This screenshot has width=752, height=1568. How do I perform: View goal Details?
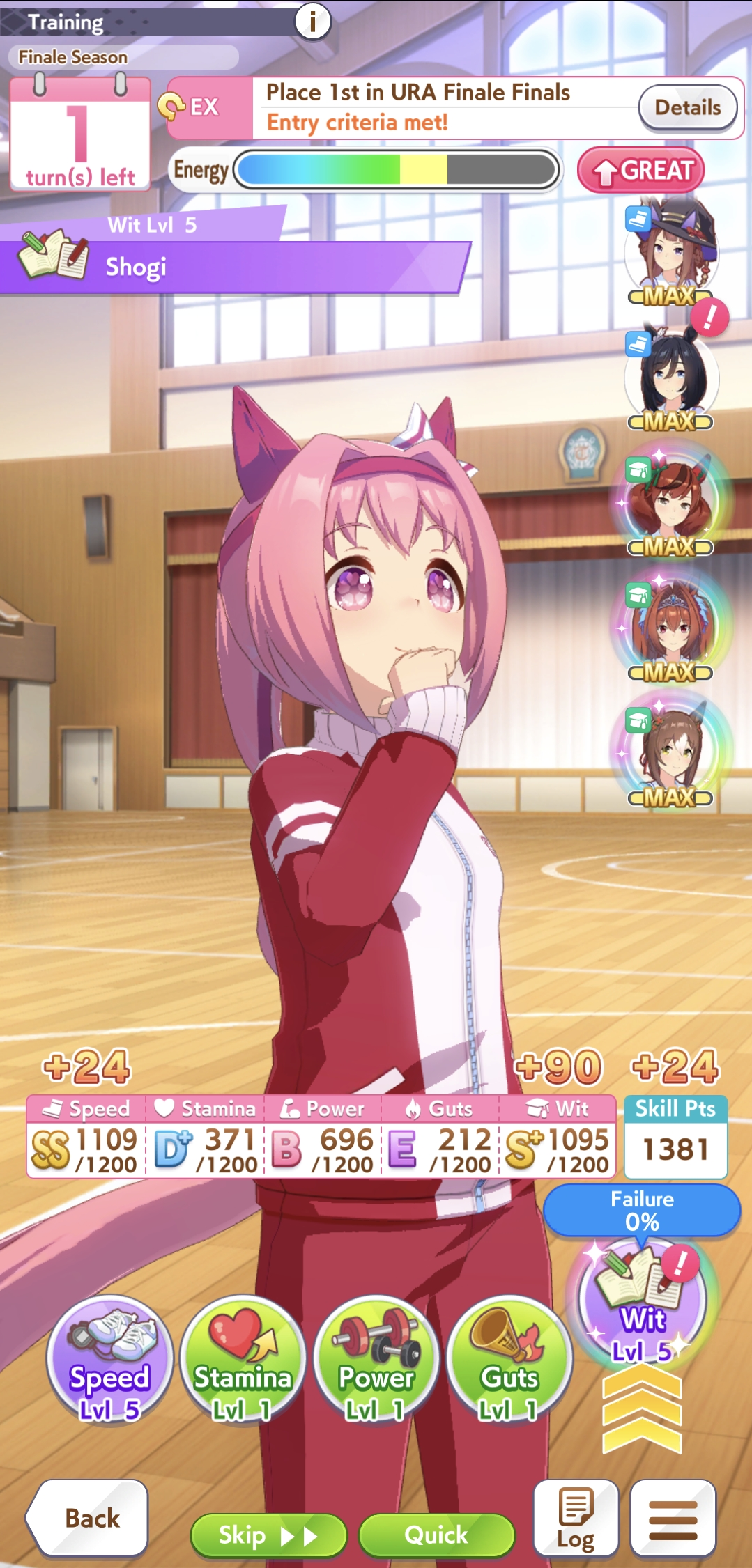click(x=687, y=107)
